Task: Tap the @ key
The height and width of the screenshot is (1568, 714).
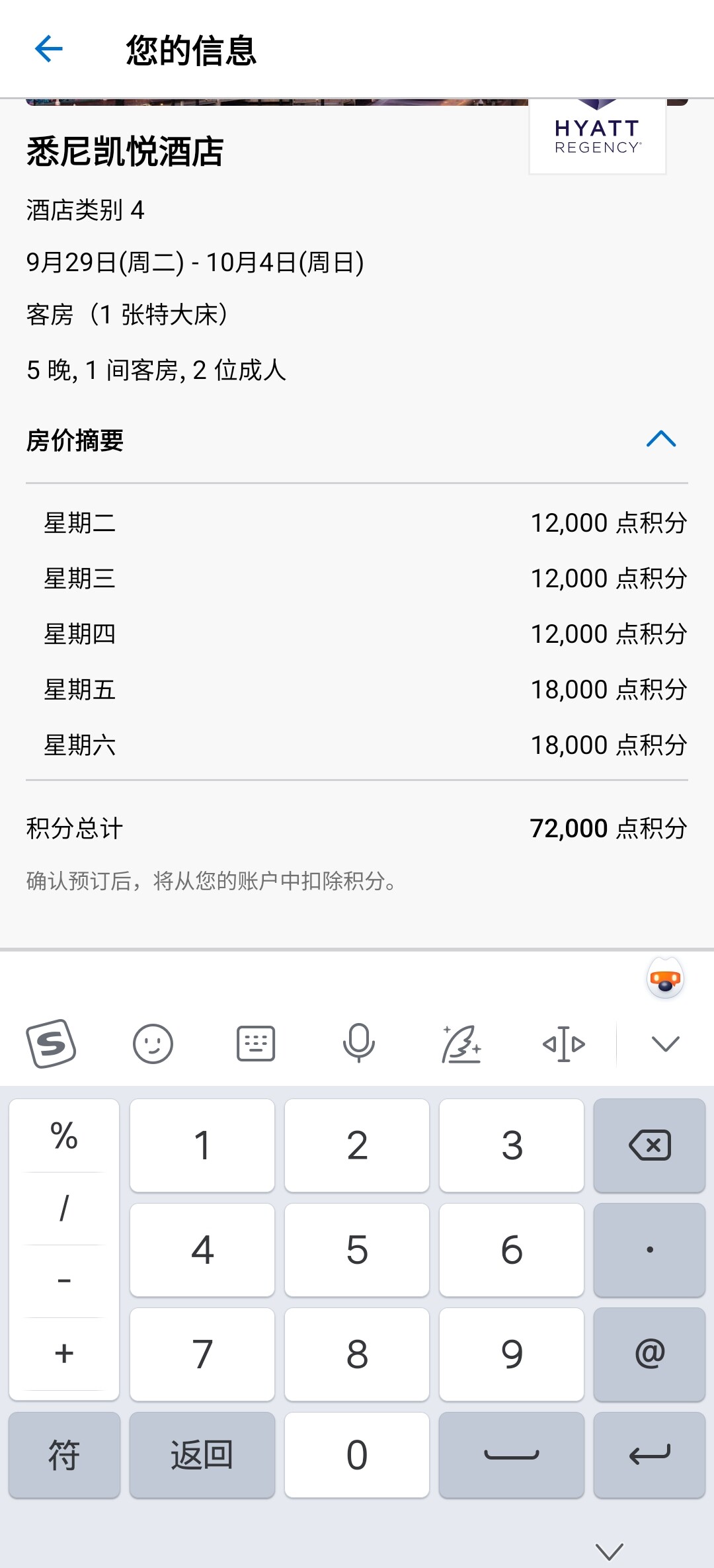Action: tap(649, 1354)
